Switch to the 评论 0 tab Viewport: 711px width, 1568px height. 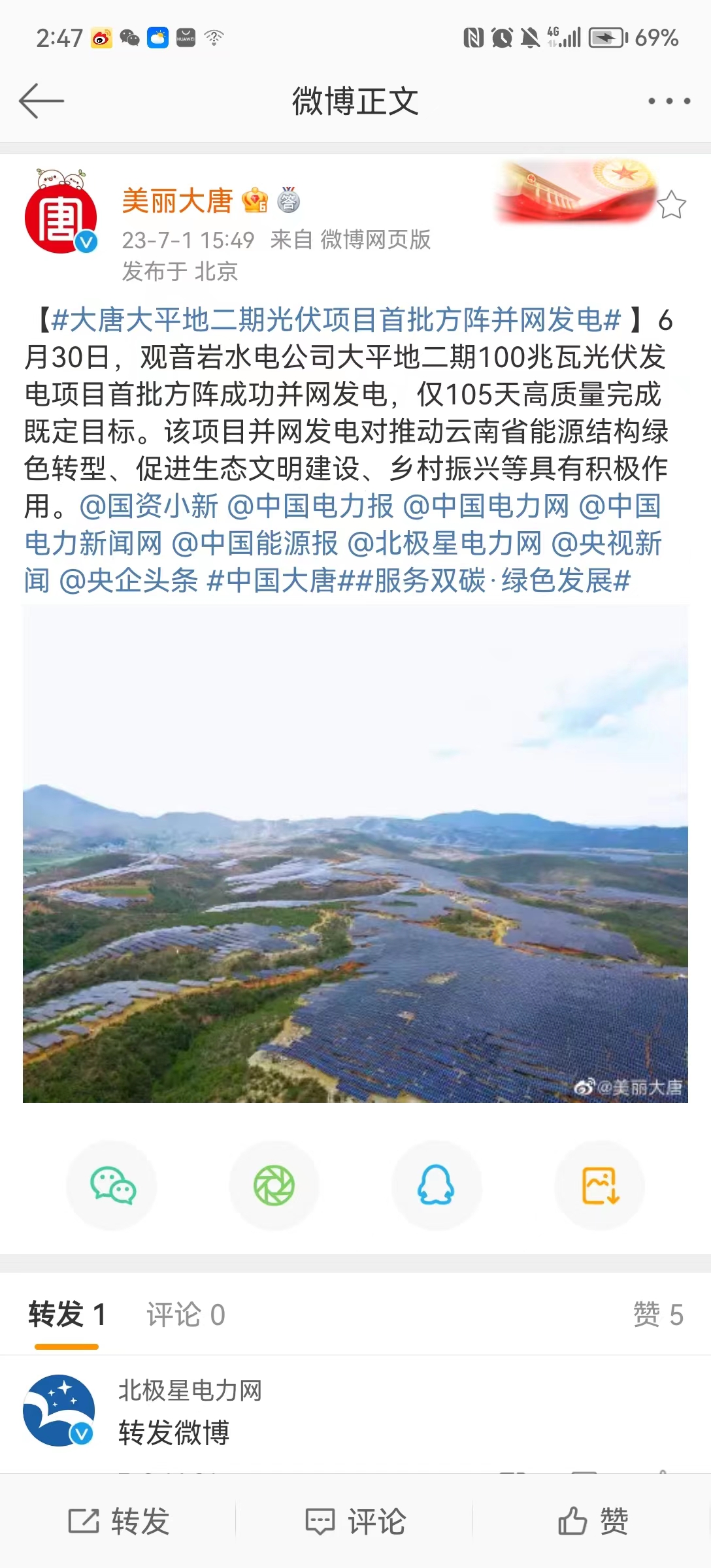186,1315
